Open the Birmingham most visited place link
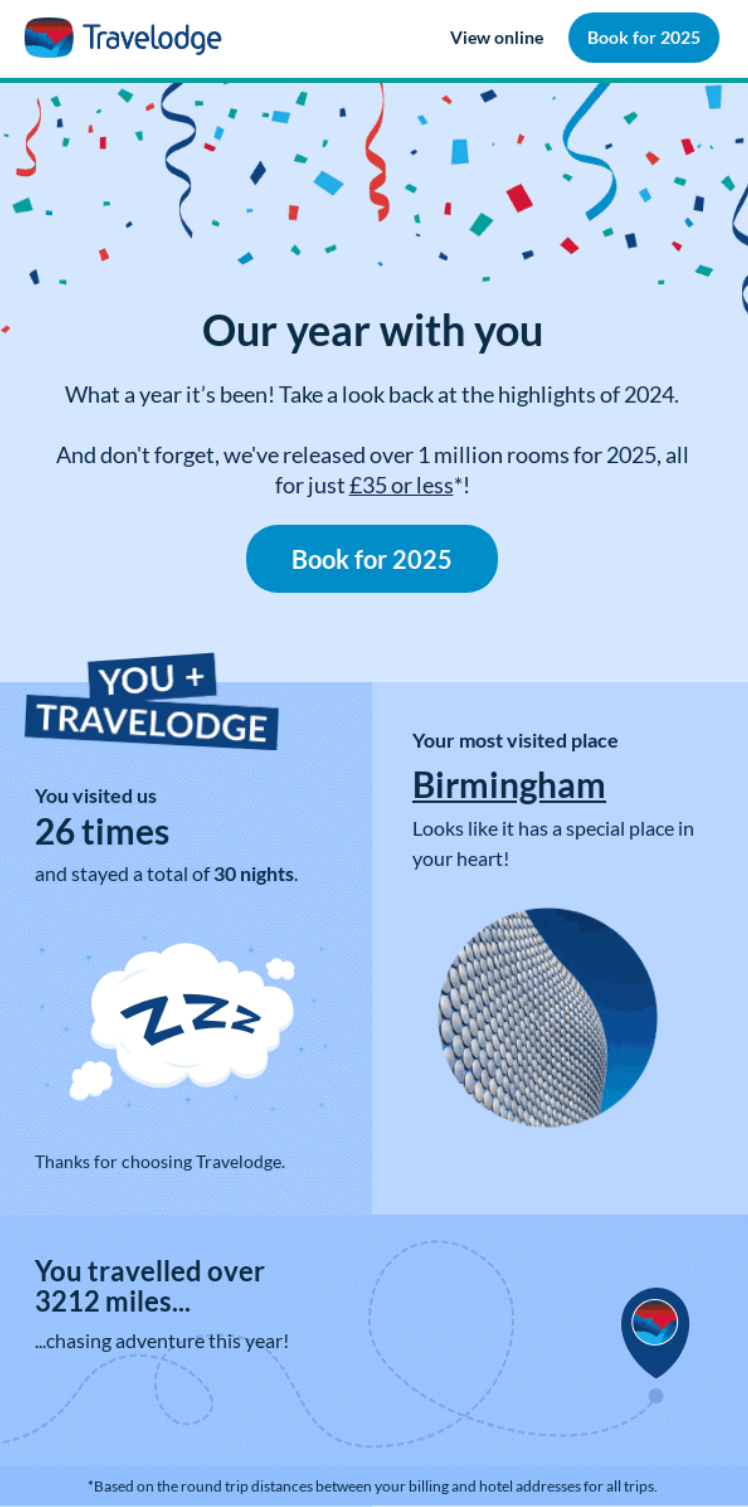The height and width of the screenshot is (1507, 748). (509, 785)
